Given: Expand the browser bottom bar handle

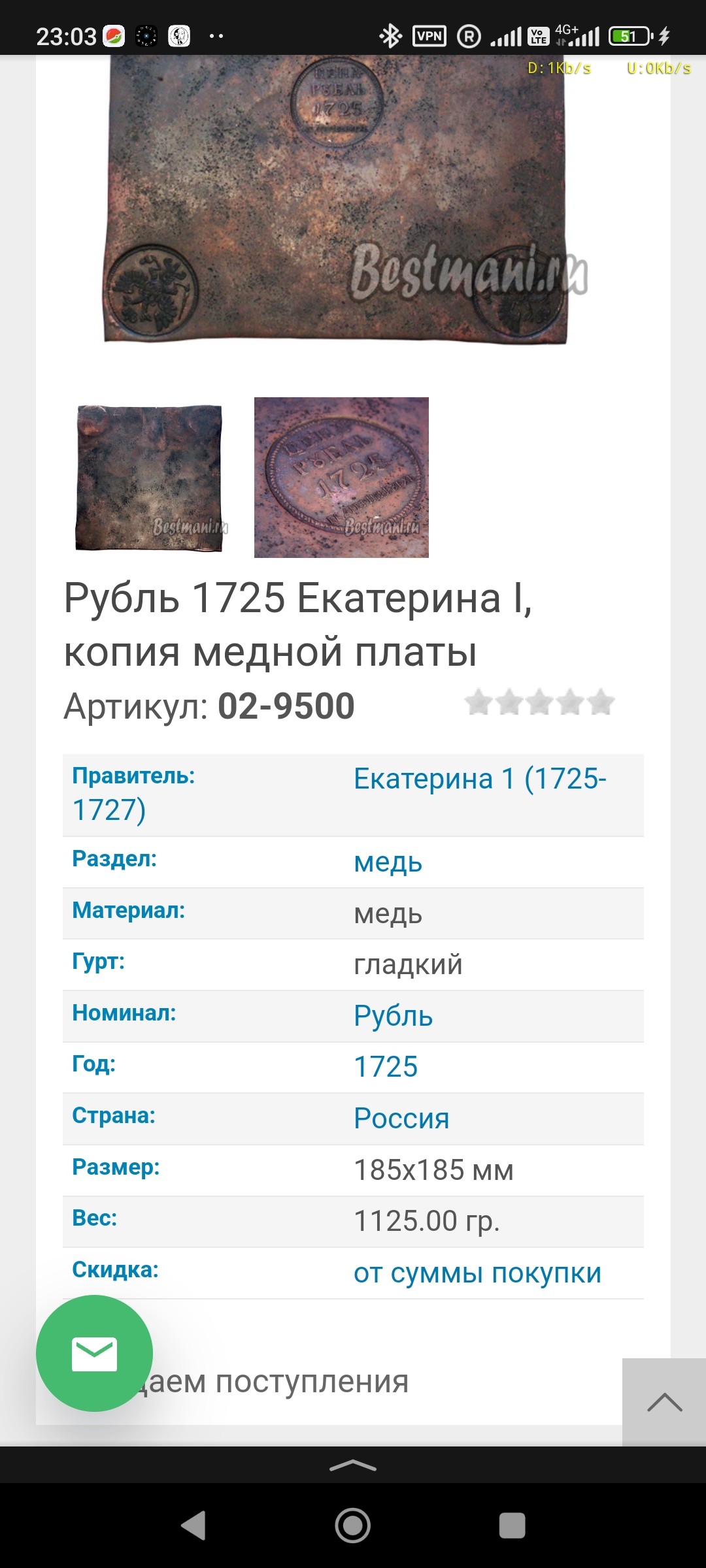Looking at the screenshot, I should point(353,1466).
